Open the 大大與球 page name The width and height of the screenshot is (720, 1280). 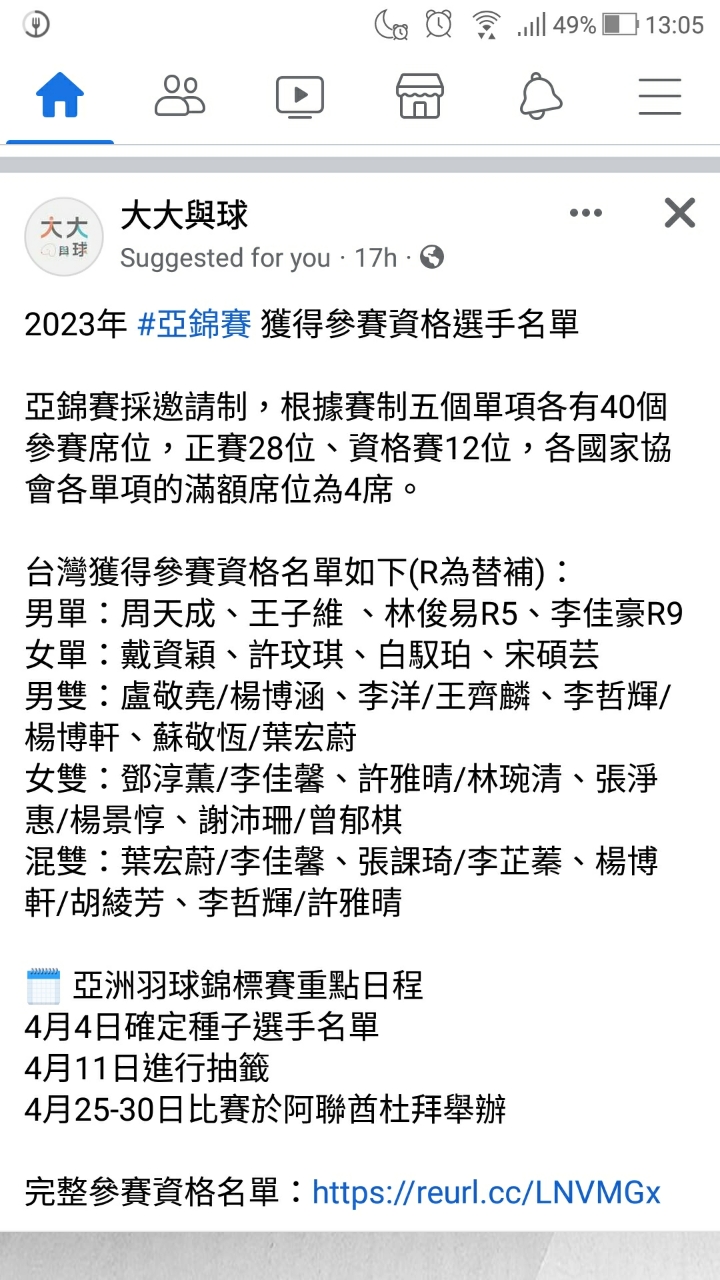tap(184, 214)
